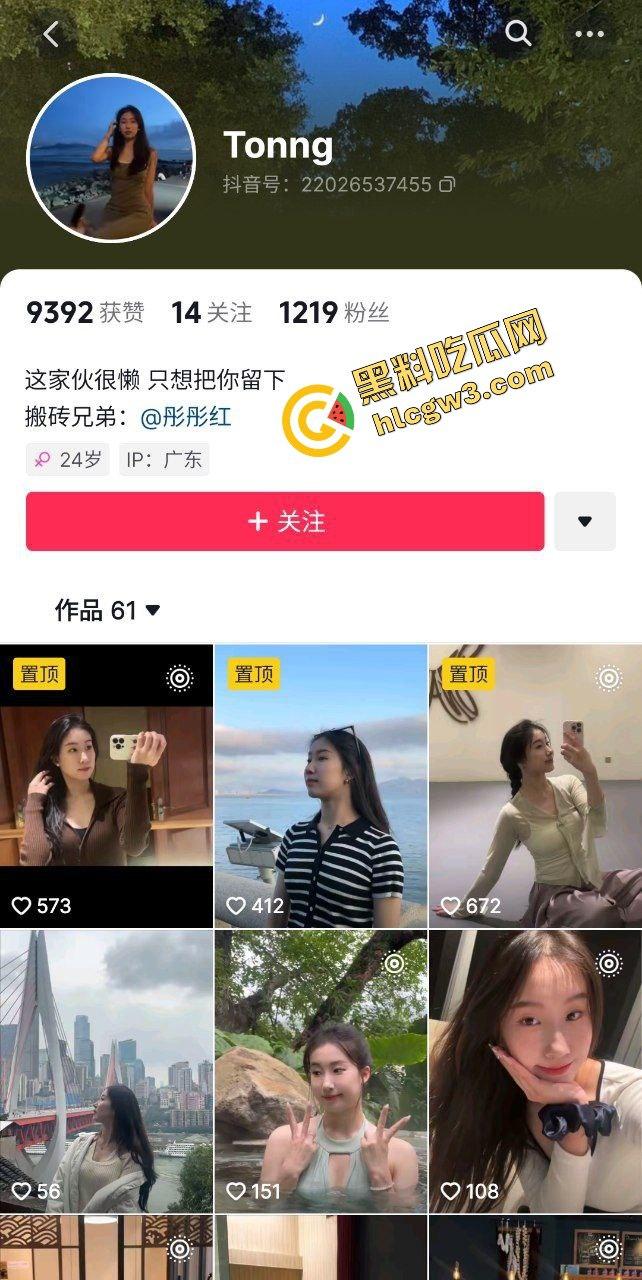Play the video with 151 likes
This screenshot has width=642, height=1280.
point(321,1071)
